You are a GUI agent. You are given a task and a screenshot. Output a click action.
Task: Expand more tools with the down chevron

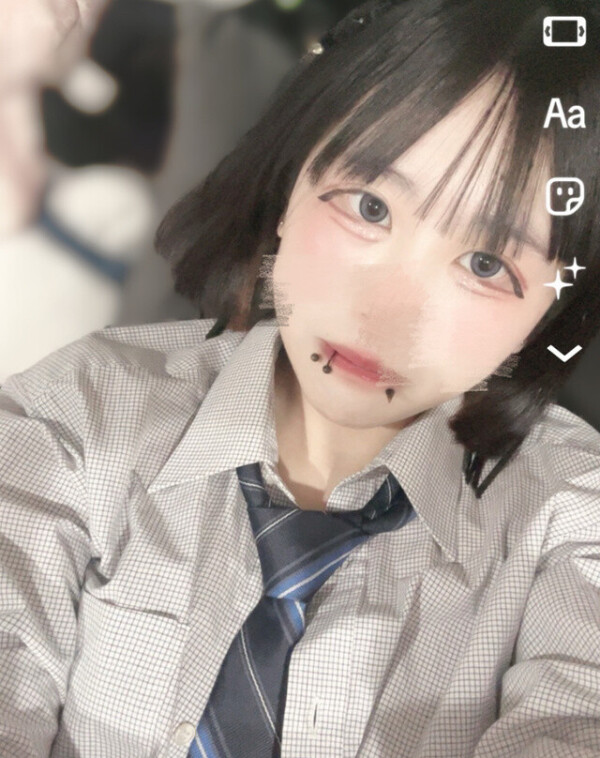tap(565, 352)
